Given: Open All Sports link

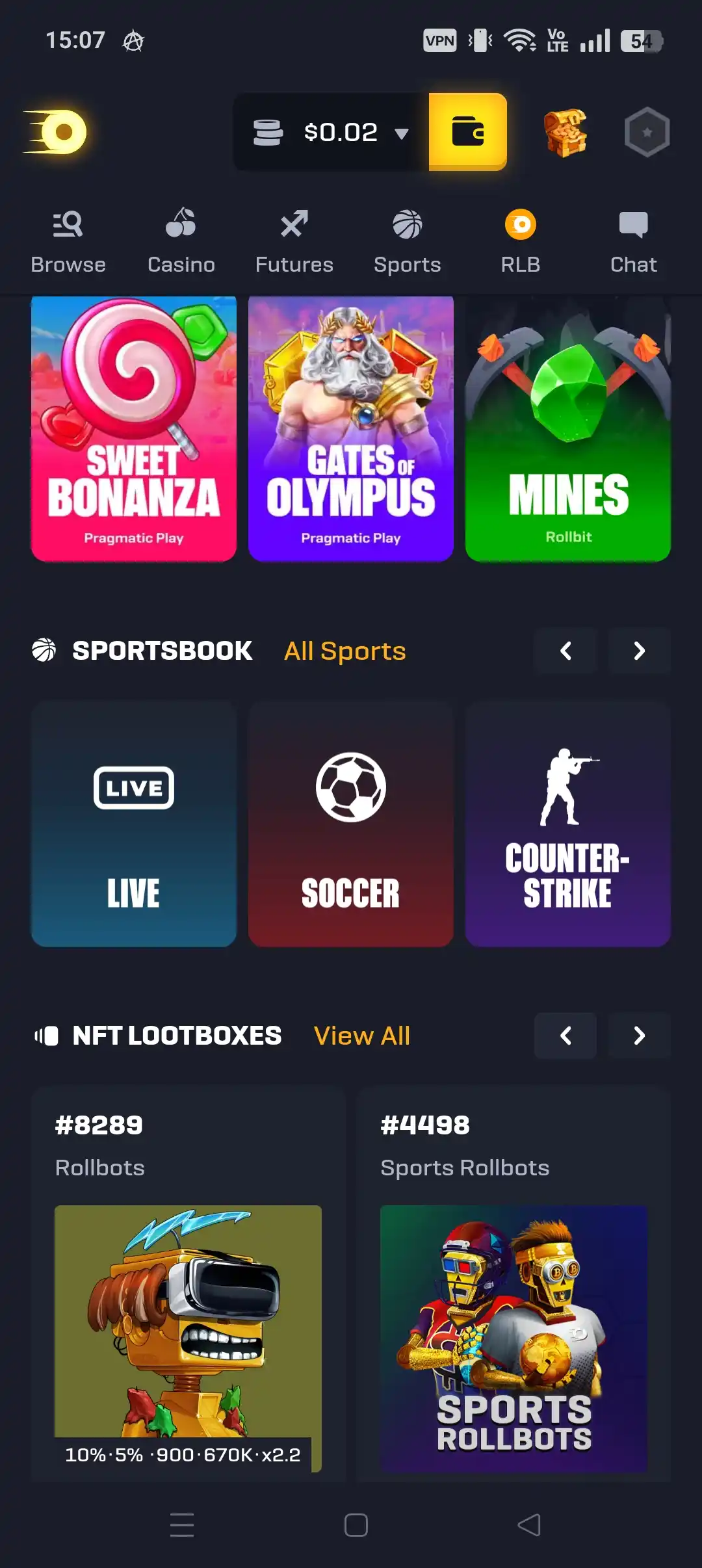Looking at the screenshot, I should (x=344, y=651).
